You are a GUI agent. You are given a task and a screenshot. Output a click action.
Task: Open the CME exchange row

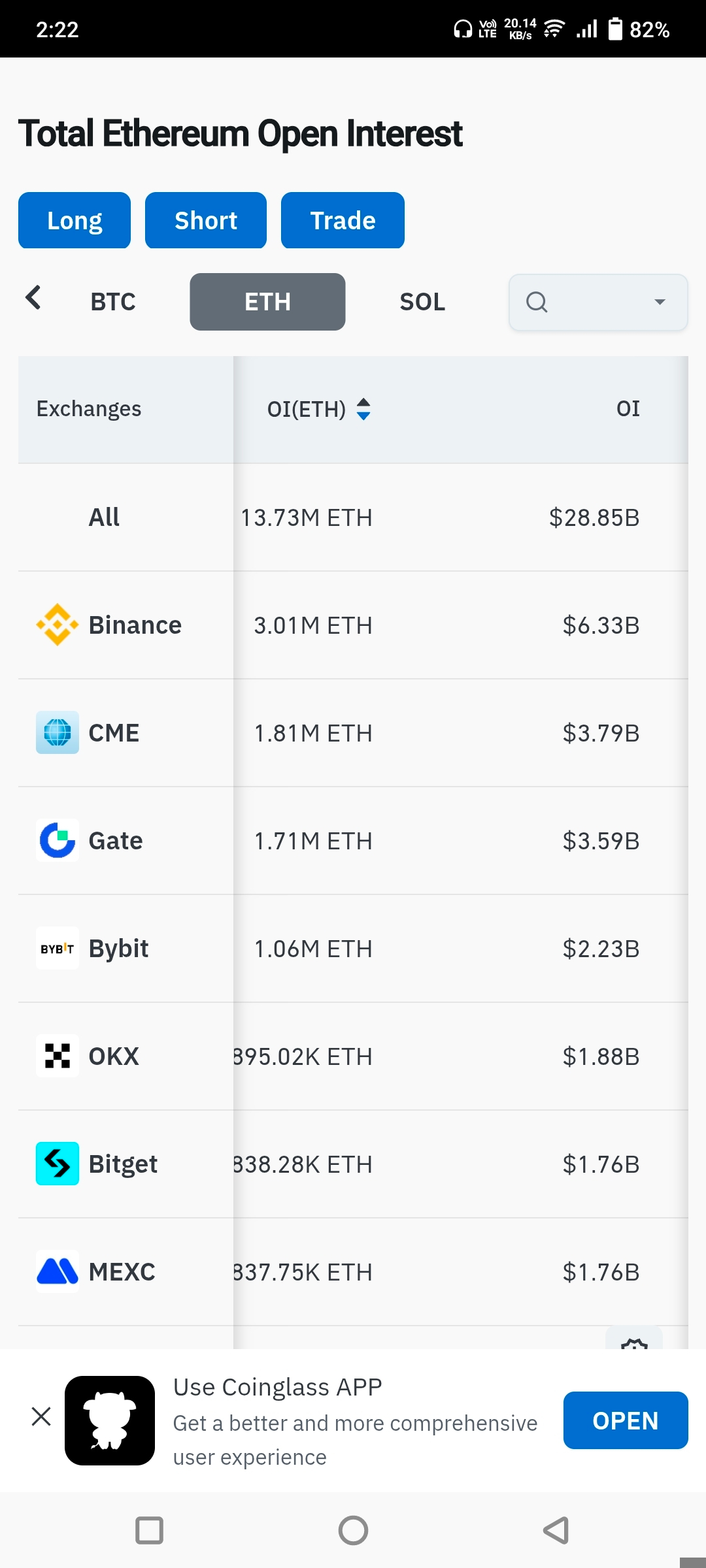pyautogui.click(x=114, y=733)
